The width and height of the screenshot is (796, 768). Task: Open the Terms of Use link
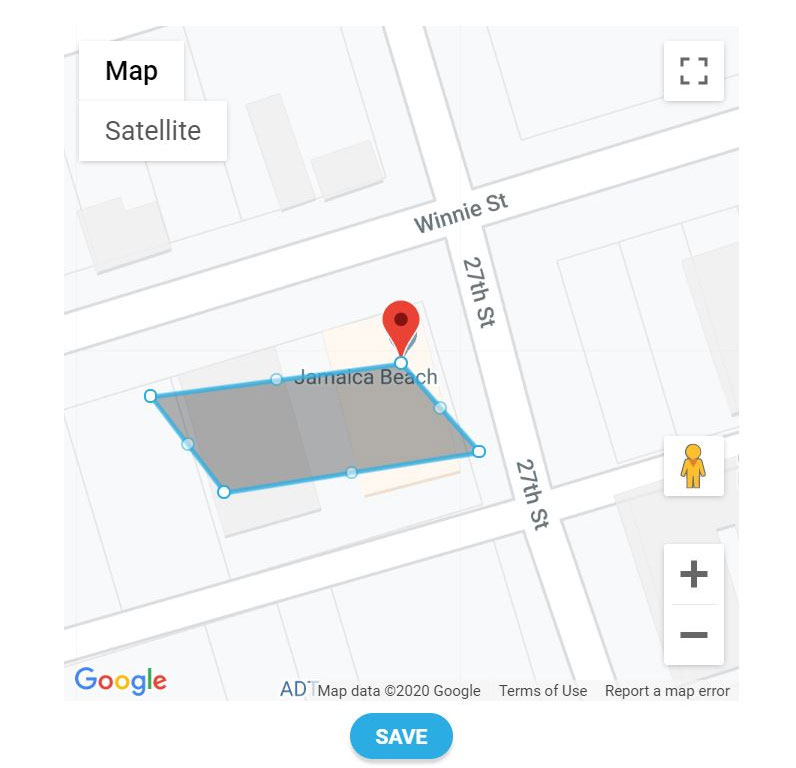click(543, 691)
